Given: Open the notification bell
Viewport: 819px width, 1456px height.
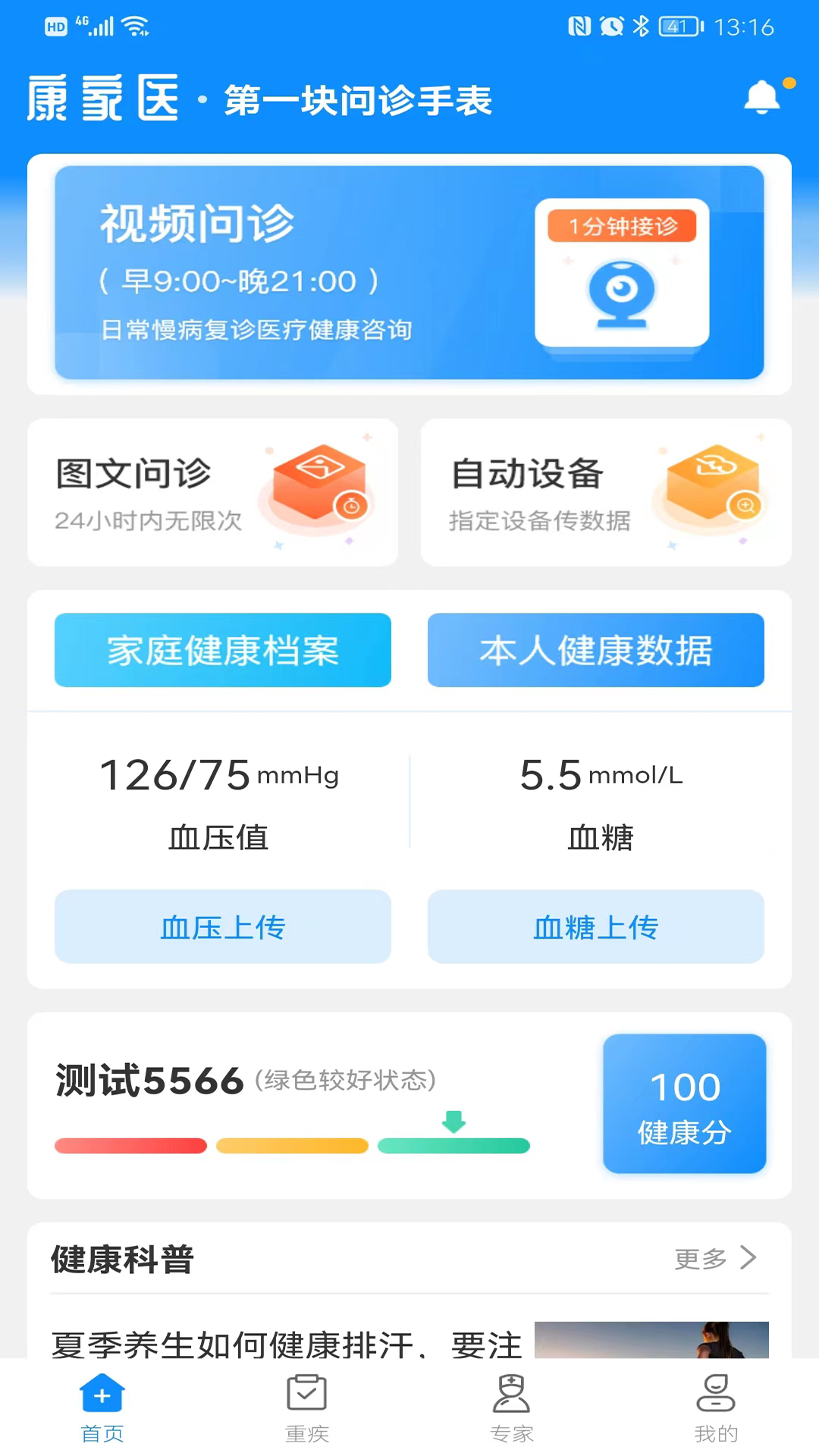Looking at the screenshot, I should tap(763, 97).
